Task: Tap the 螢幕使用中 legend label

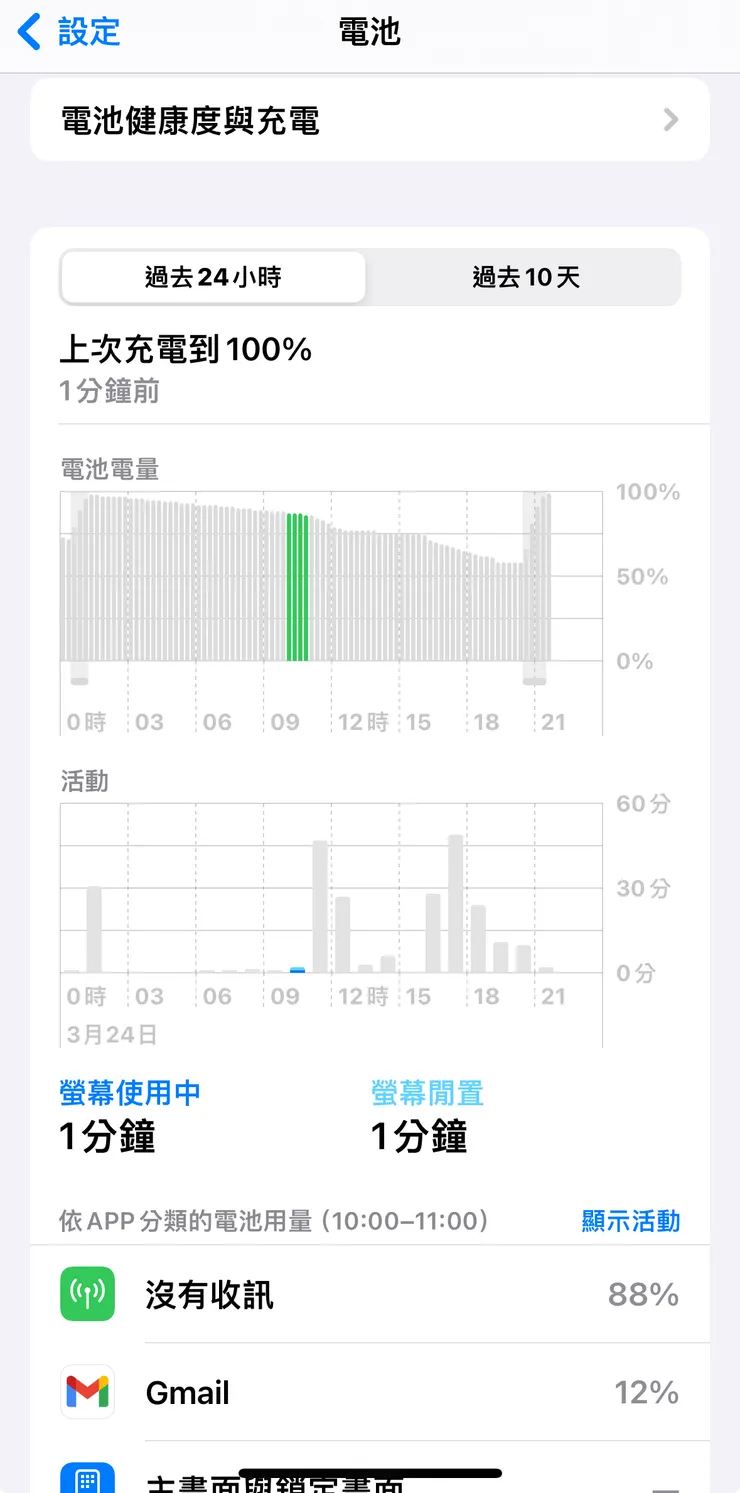Action: (x=128, y=1093)
